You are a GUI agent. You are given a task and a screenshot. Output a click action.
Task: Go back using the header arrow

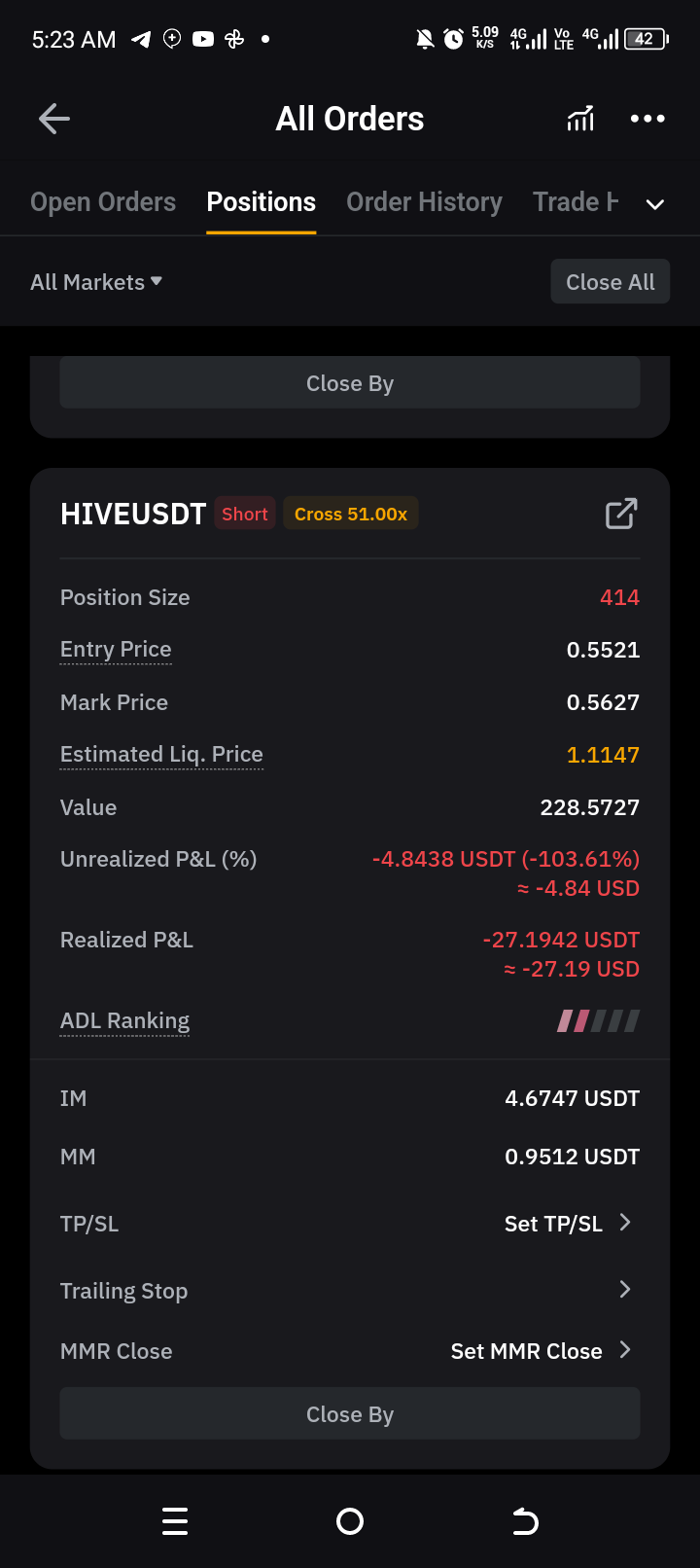(54, 119)
